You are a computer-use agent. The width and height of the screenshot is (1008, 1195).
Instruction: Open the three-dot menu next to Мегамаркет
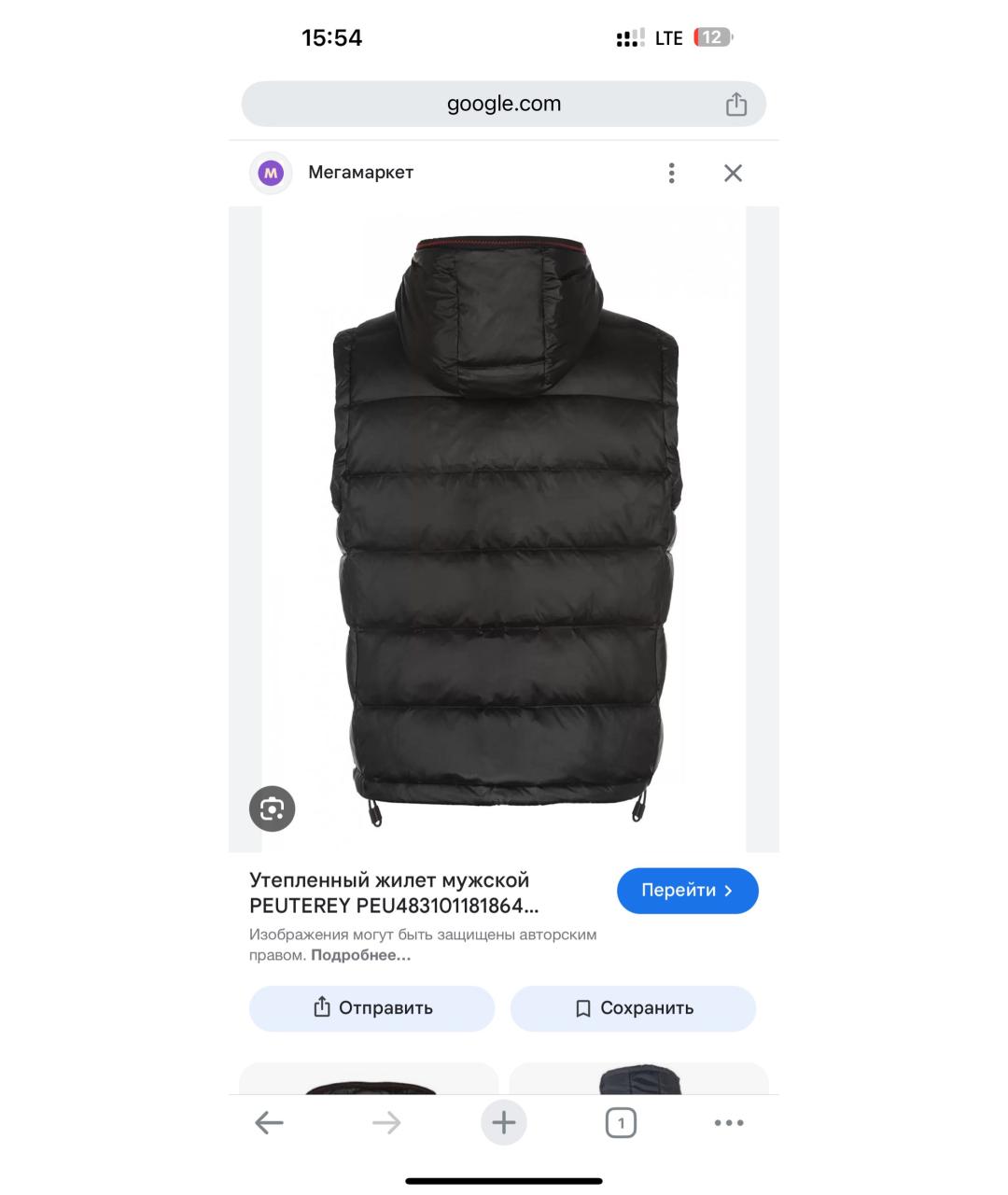[x=671, y=173]
